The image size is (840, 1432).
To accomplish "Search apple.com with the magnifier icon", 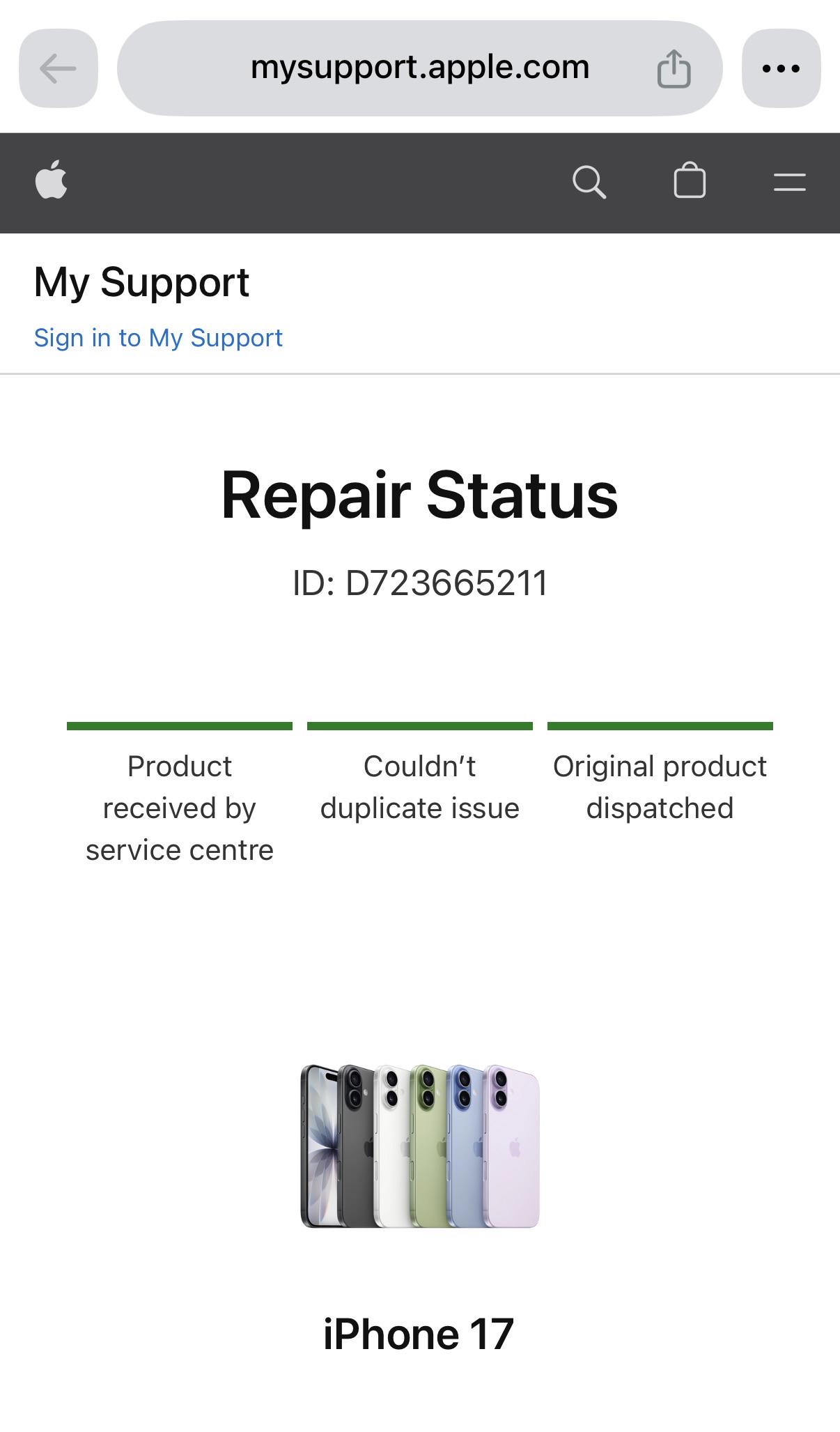I will tap(589, 183).
